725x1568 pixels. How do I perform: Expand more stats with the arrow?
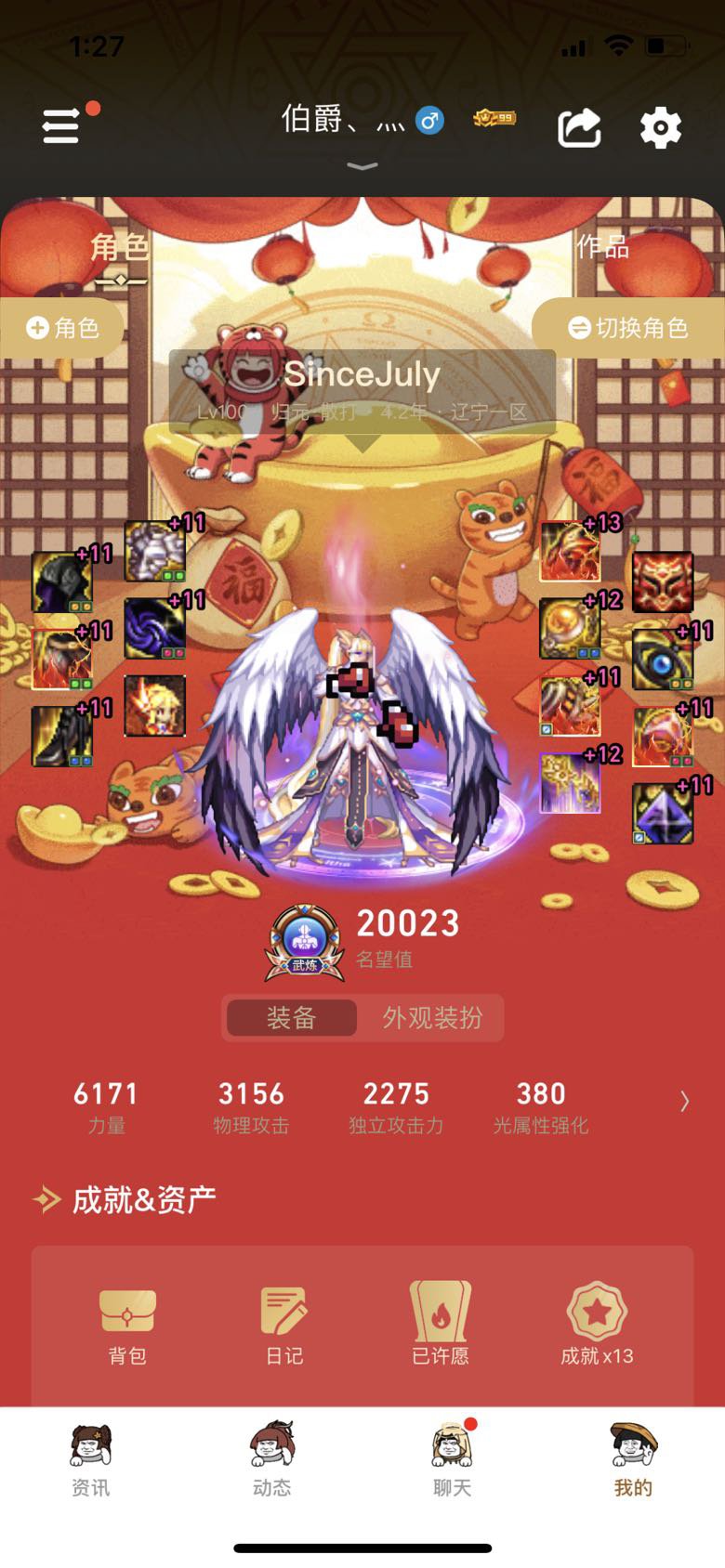coord(685,1102)
